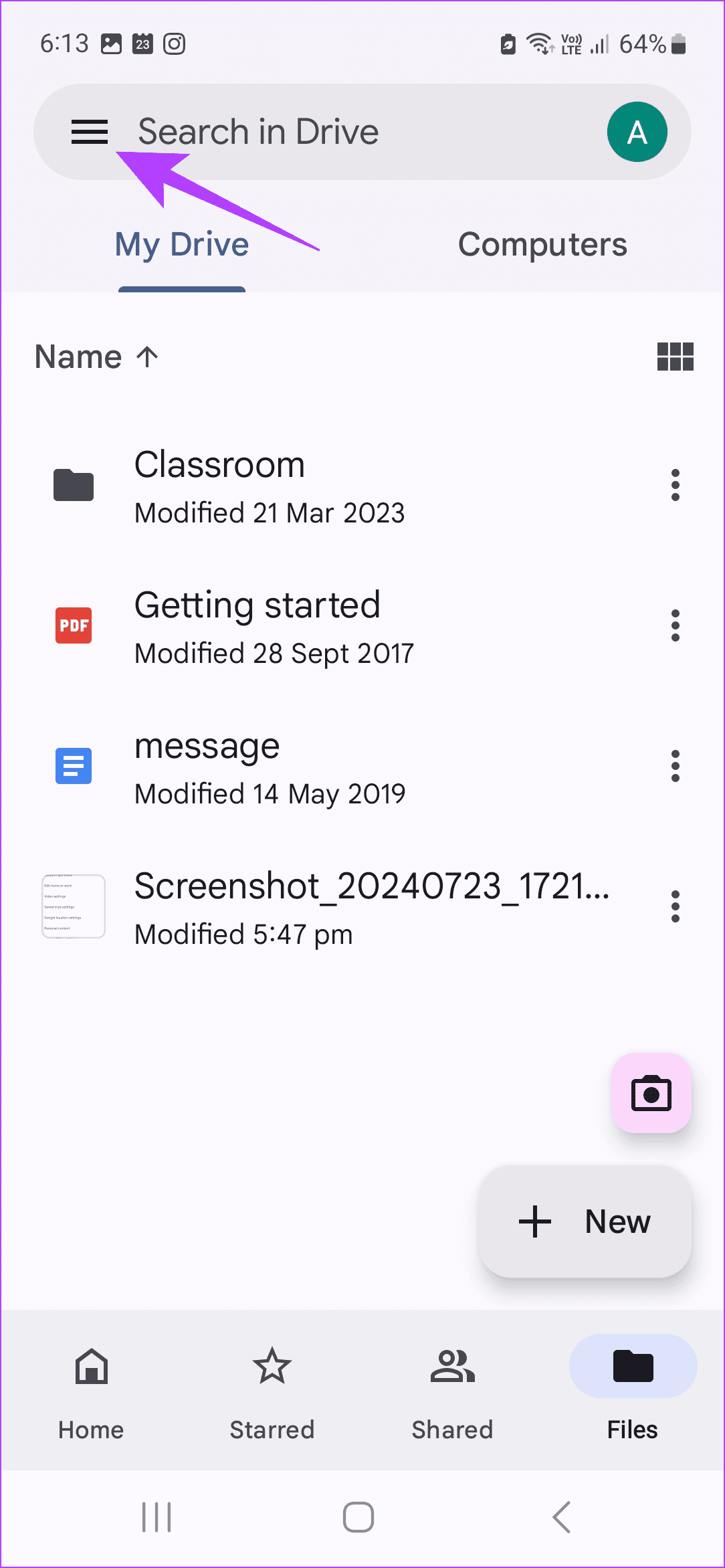Open options for message document
725x1568 pixels.
(x=675, y=766)
